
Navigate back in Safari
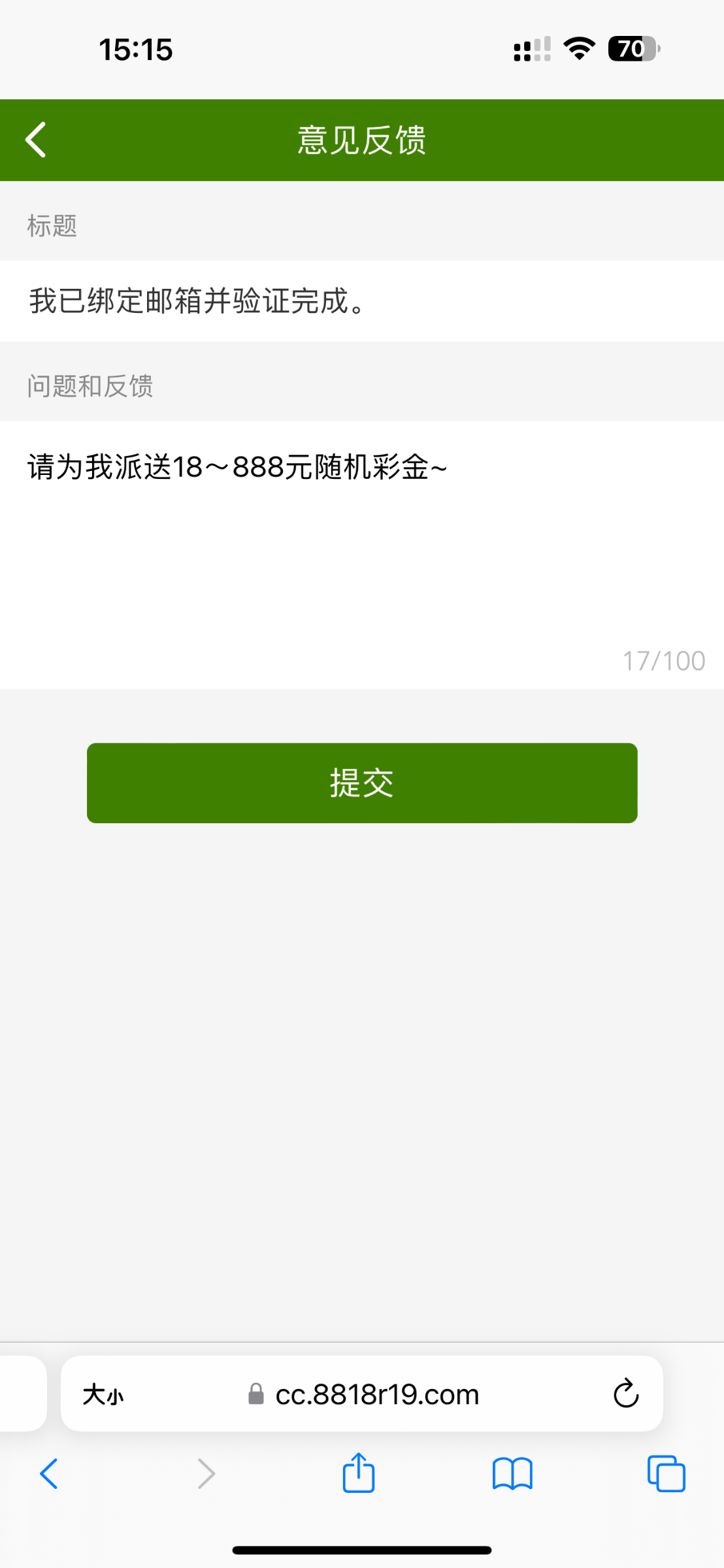[49, 1474]
